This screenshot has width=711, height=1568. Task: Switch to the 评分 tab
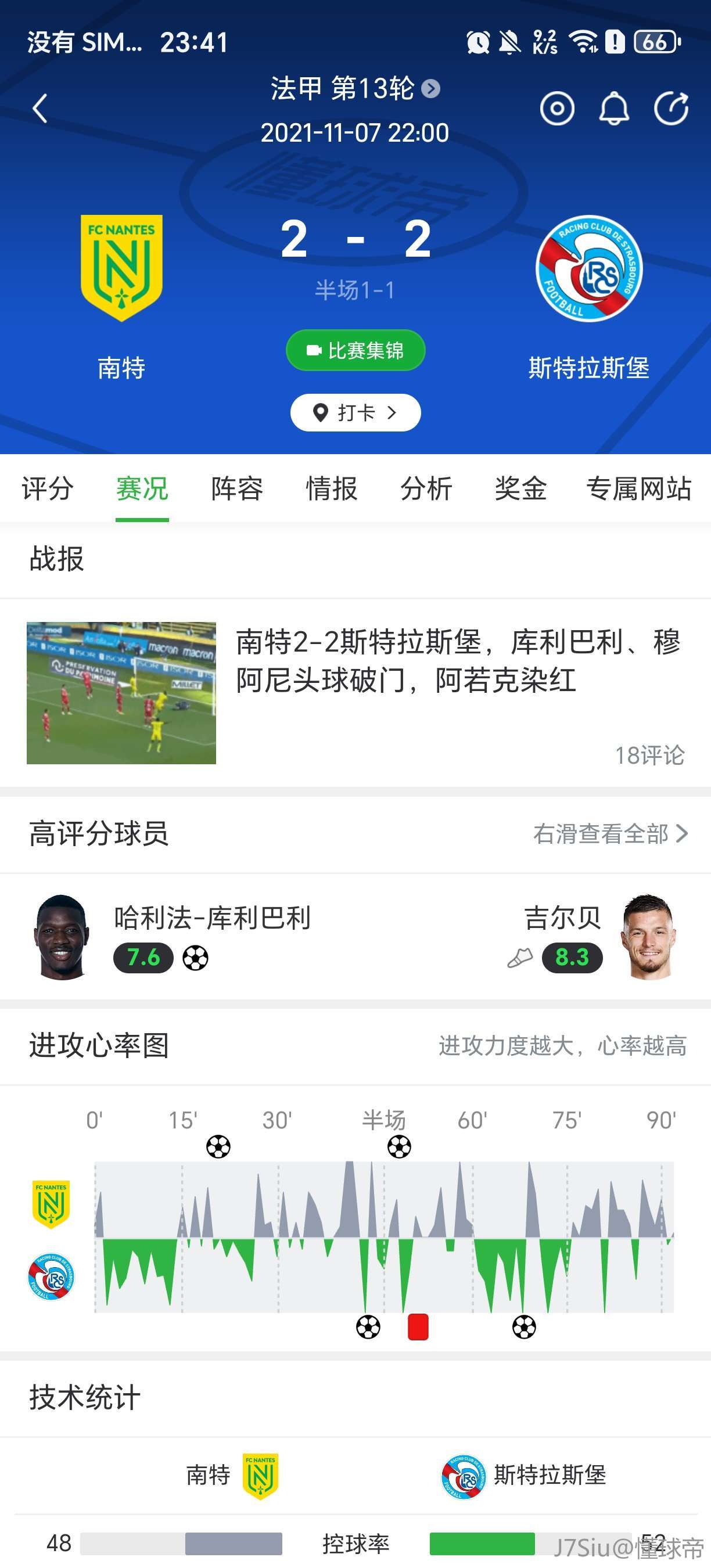pos(48,489)
